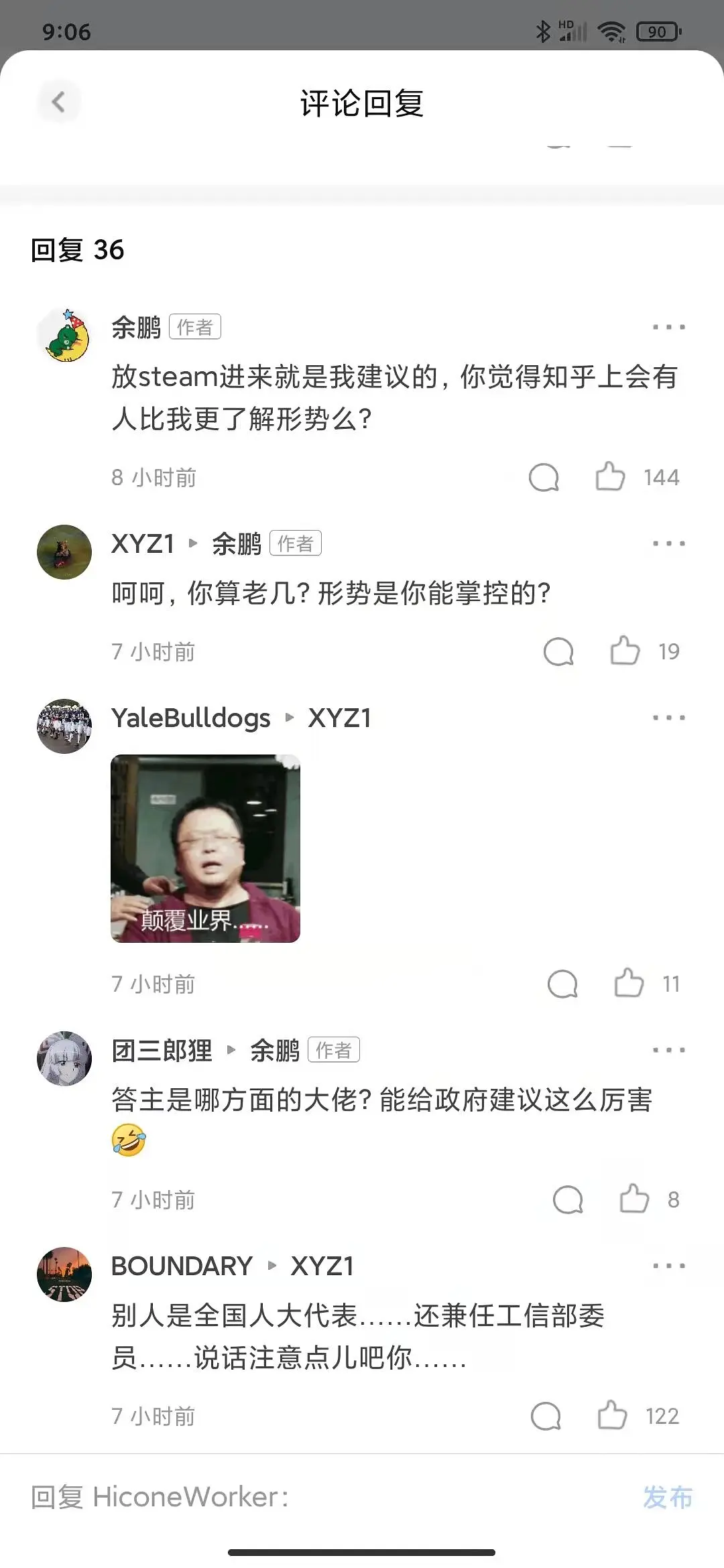Image resolution: width=724 pixels, height=1568 pixels.
Task: Open YaleBulldogs' profile via their avatar
Action: pyautogui.click(x=64, y=726)
